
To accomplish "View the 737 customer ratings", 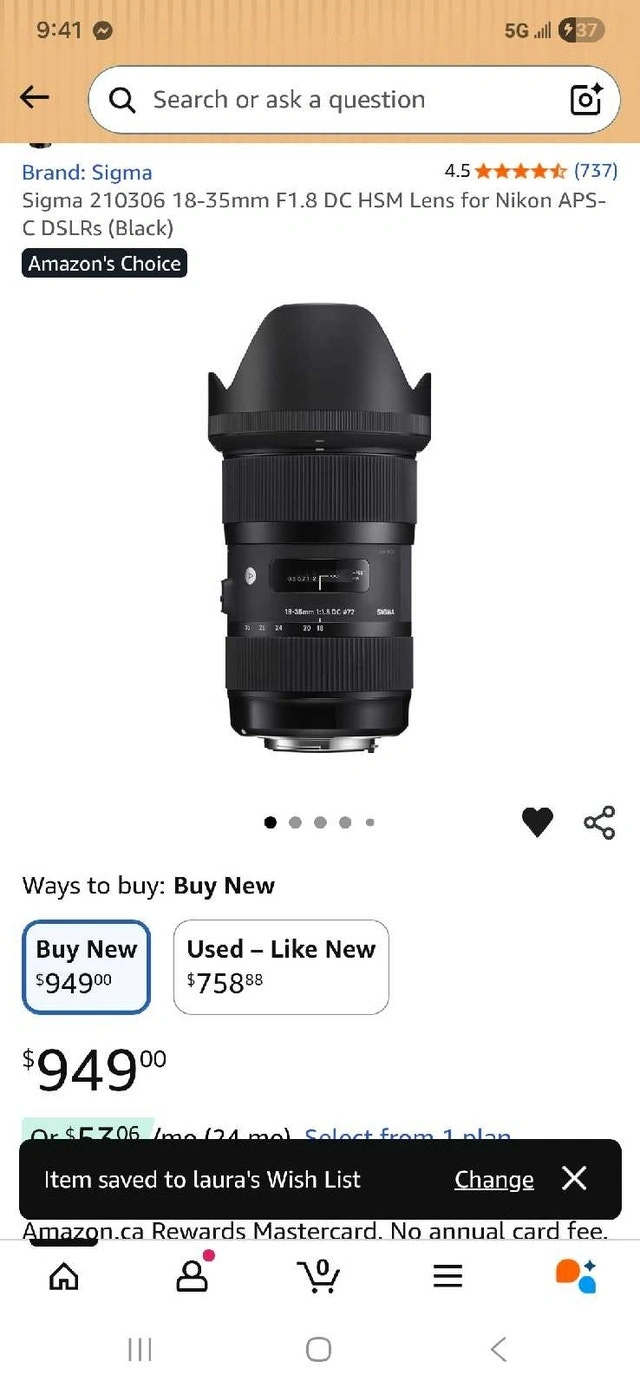I will click(595, 171).
